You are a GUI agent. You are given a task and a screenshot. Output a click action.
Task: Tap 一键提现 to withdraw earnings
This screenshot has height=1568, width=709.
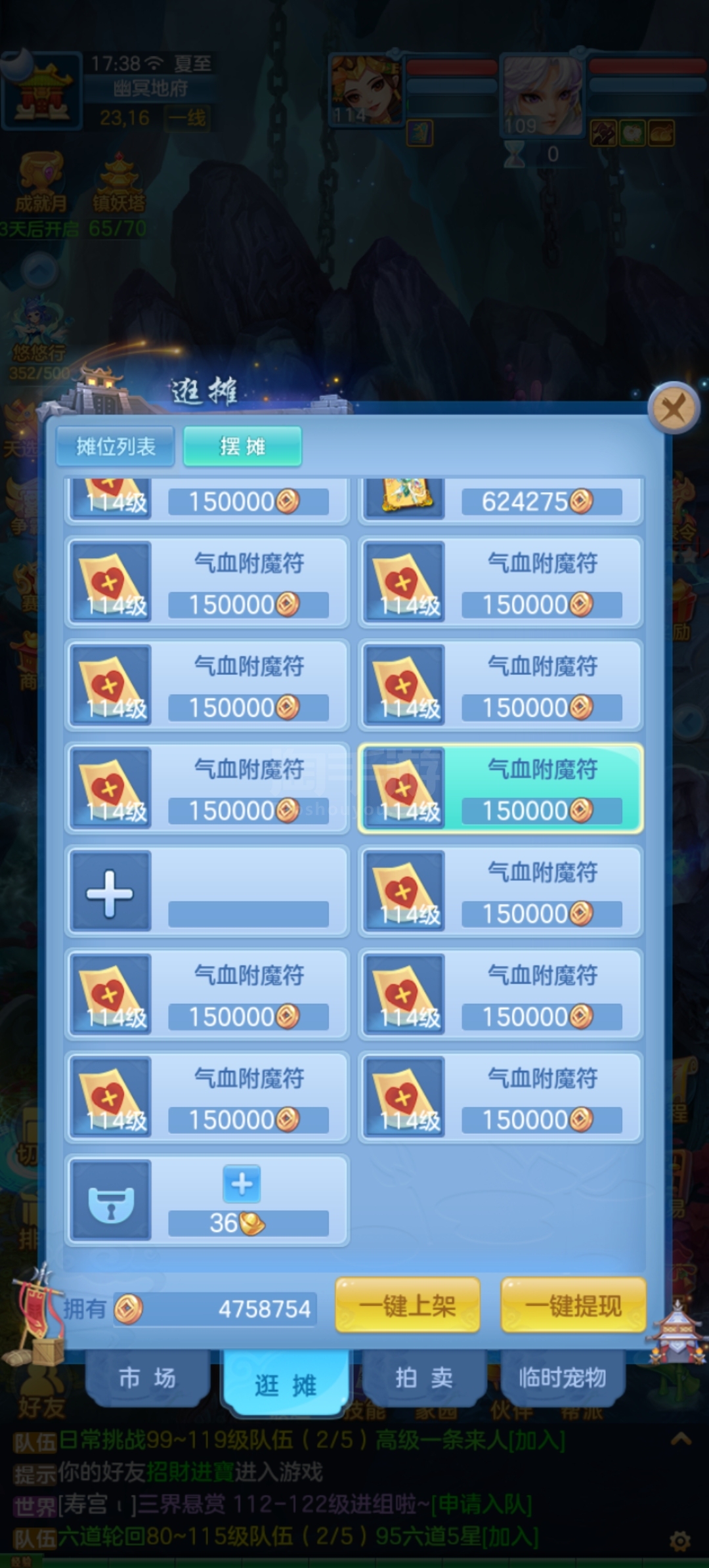tap(572, 1305)
